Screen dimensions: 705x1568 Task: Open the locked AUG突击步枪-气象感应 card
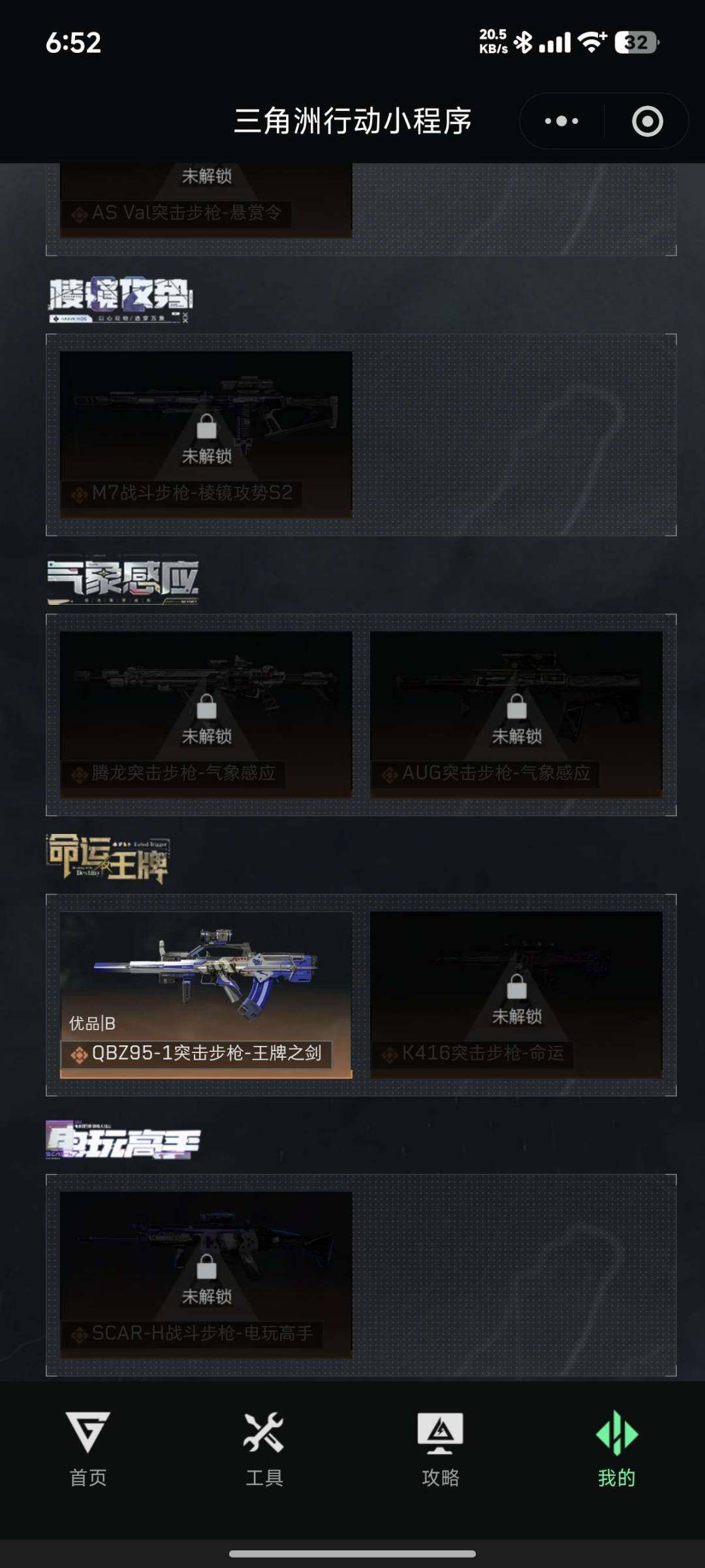coord(515,715)
